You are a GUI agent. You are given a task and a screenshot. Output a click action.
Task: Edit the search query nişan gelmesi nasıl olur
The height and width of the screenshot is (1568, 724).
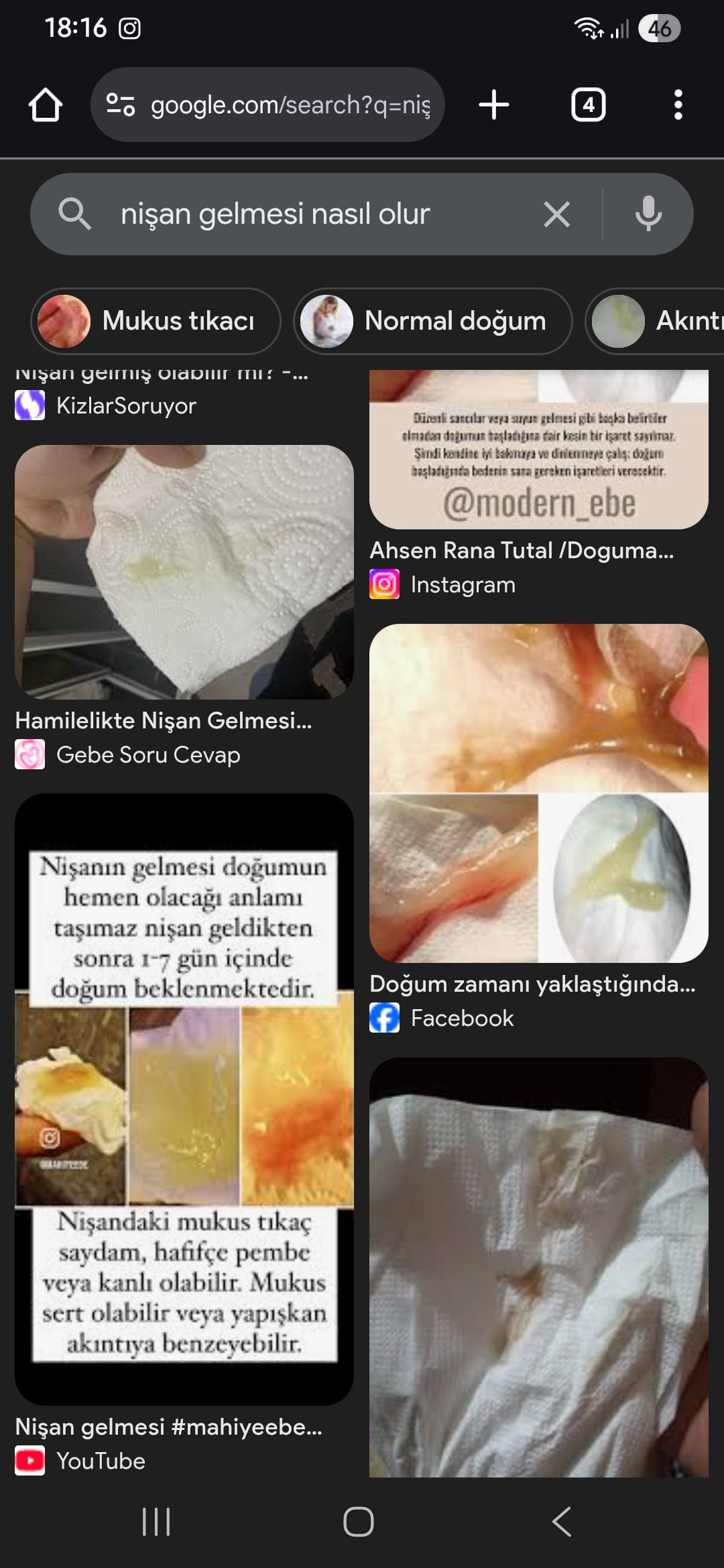pyautogui.click(x=275, y=214)
